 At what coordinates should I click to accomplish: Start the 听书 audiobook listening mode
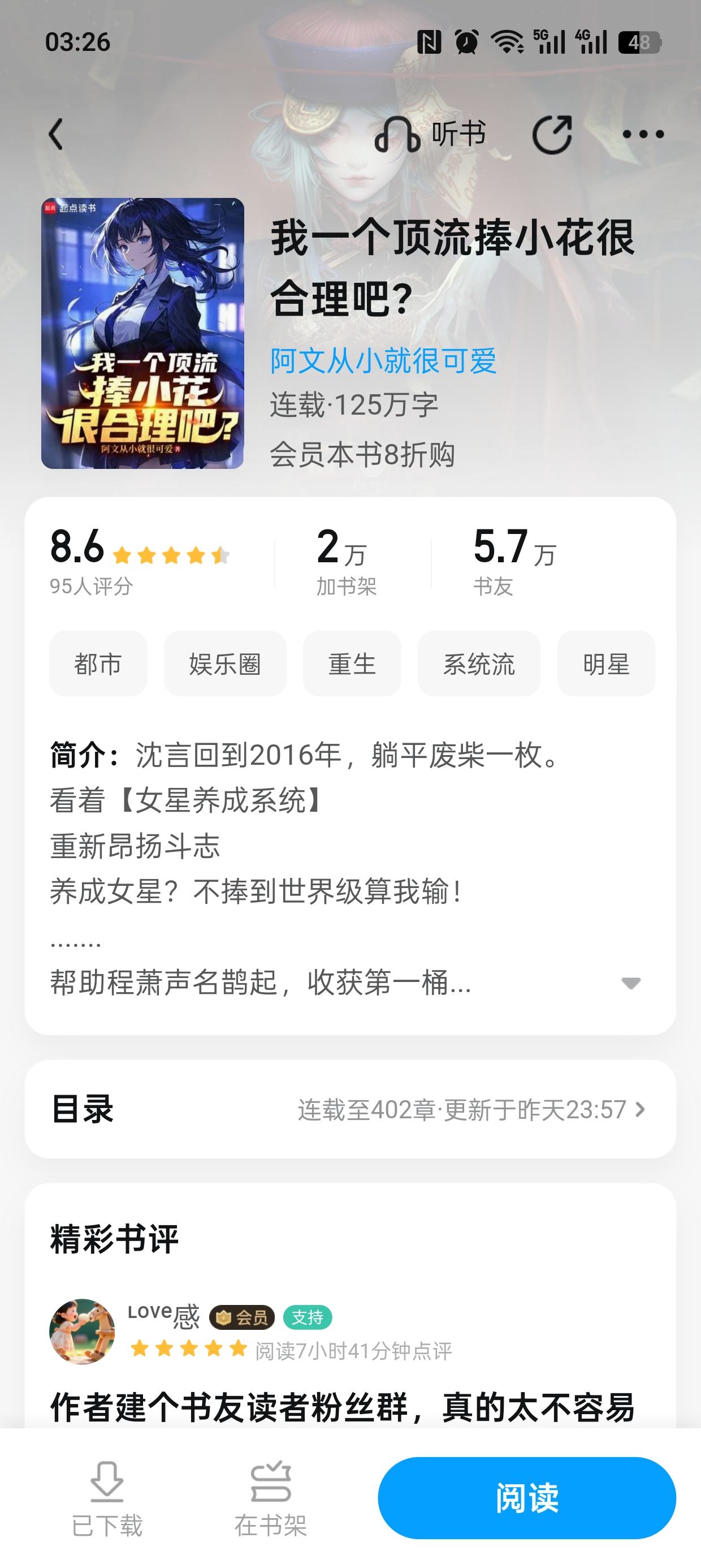pos(430,134)
